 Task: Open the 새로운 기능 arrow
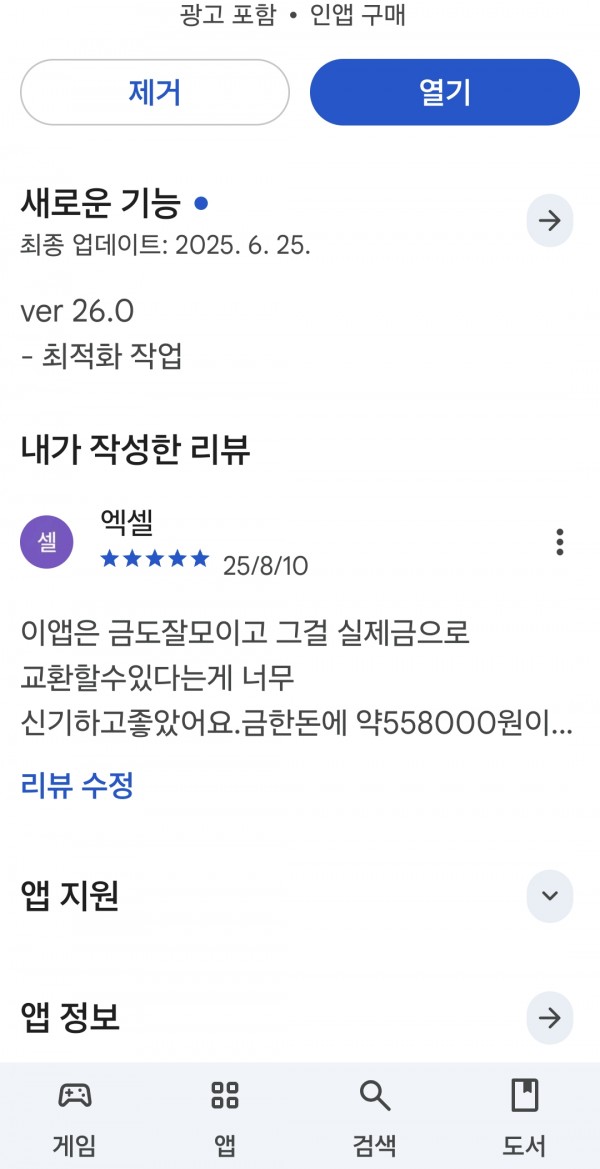click(550, 221)
